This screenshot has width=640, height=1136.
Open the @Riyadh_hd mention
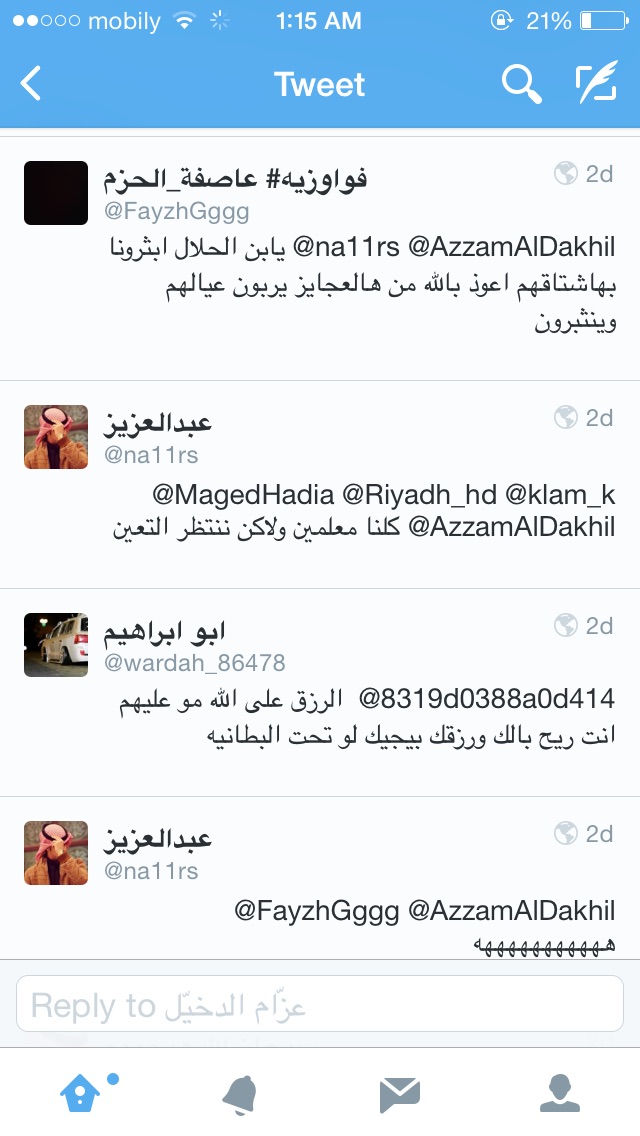(419, 495)
